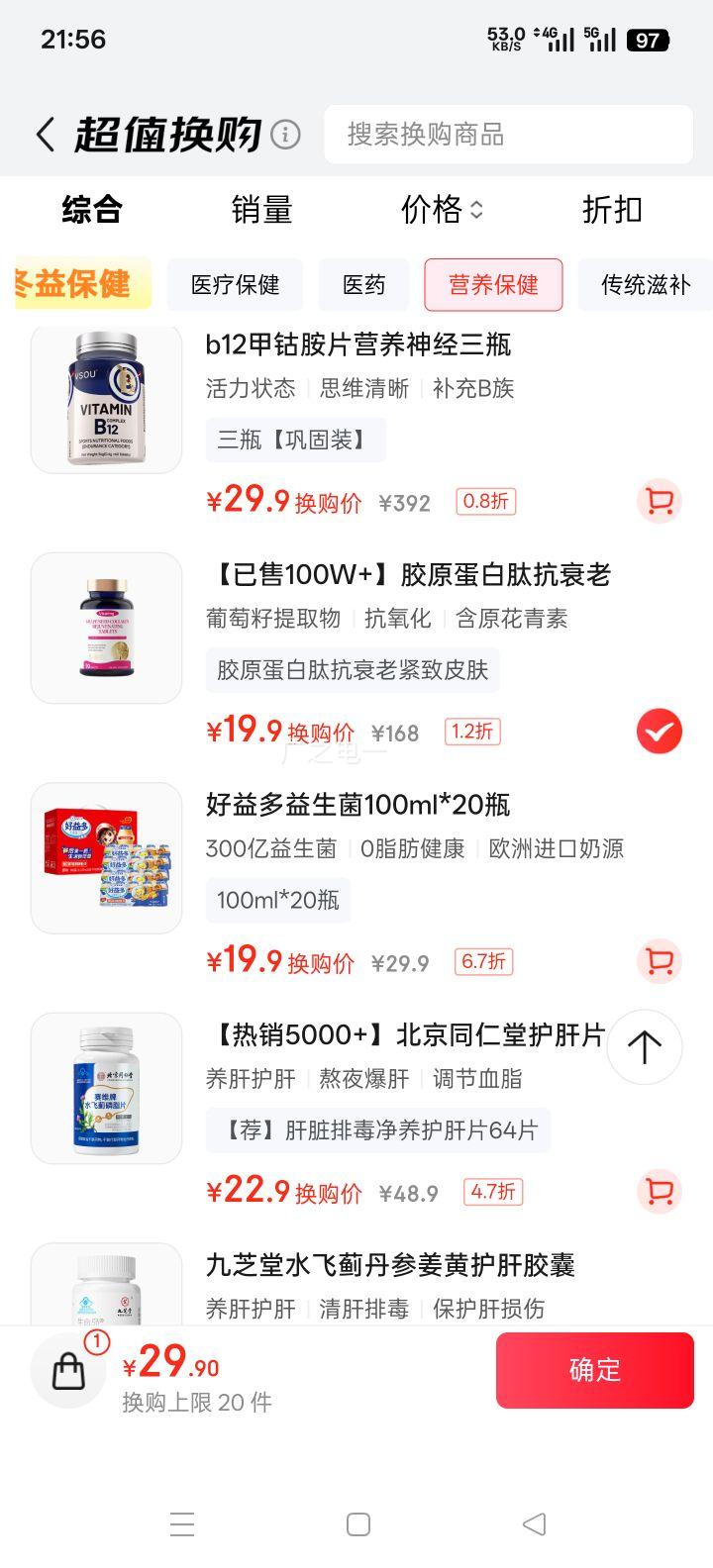Tap the cart icon beside 北京同仁堂护肝片
The image size is (713, 1568).
click(659, 1192)
